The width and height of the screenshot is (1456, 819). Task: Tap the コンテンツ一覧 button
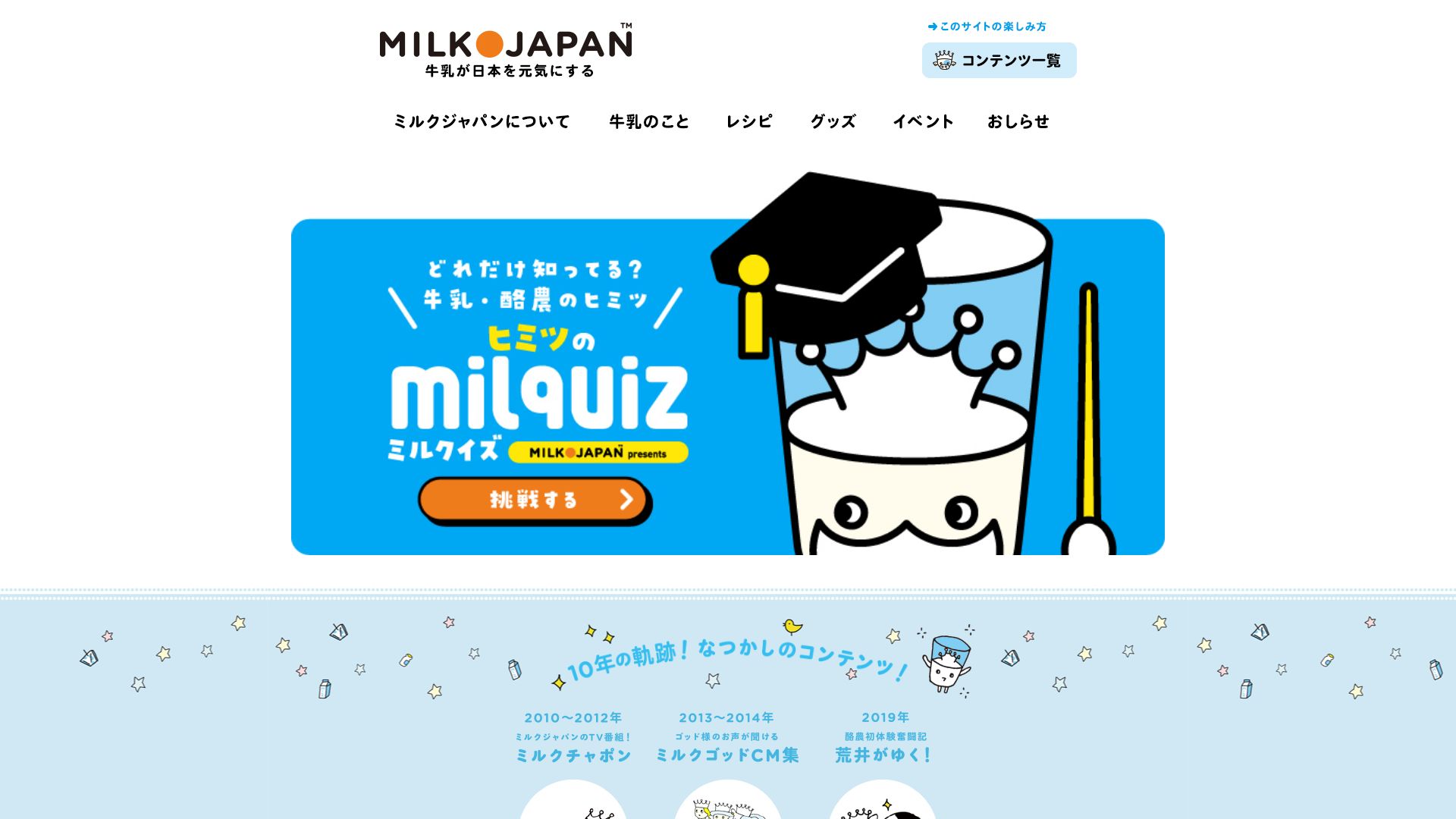point(999,61)
